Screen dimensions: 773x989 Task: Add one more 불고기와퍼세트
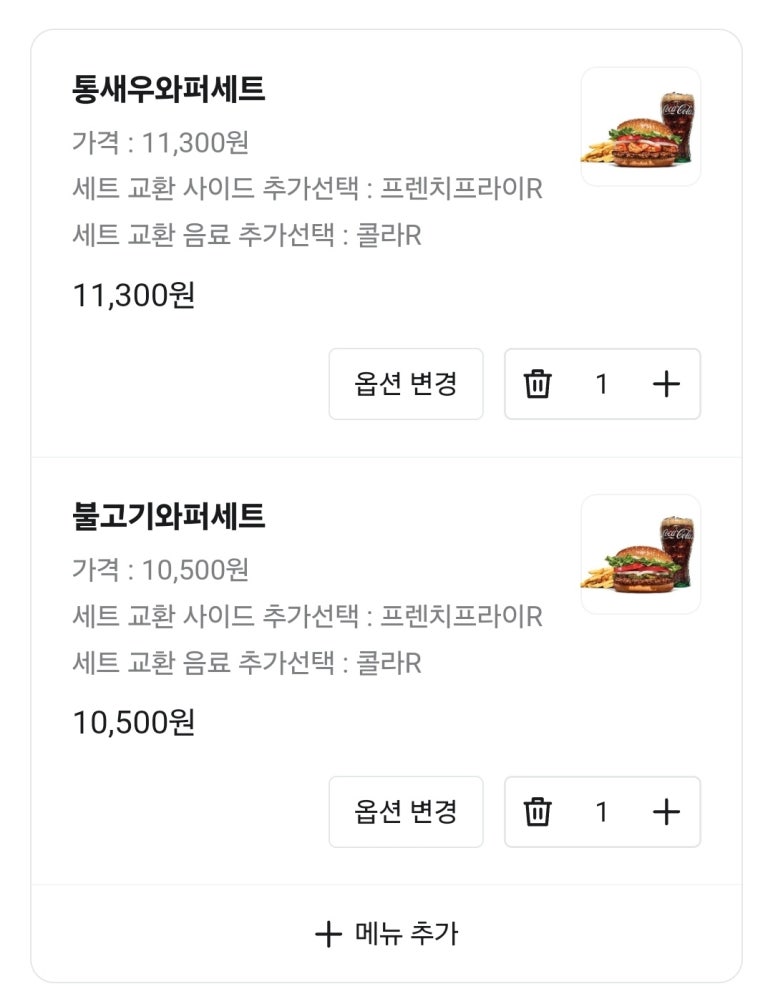pos(665,812)
